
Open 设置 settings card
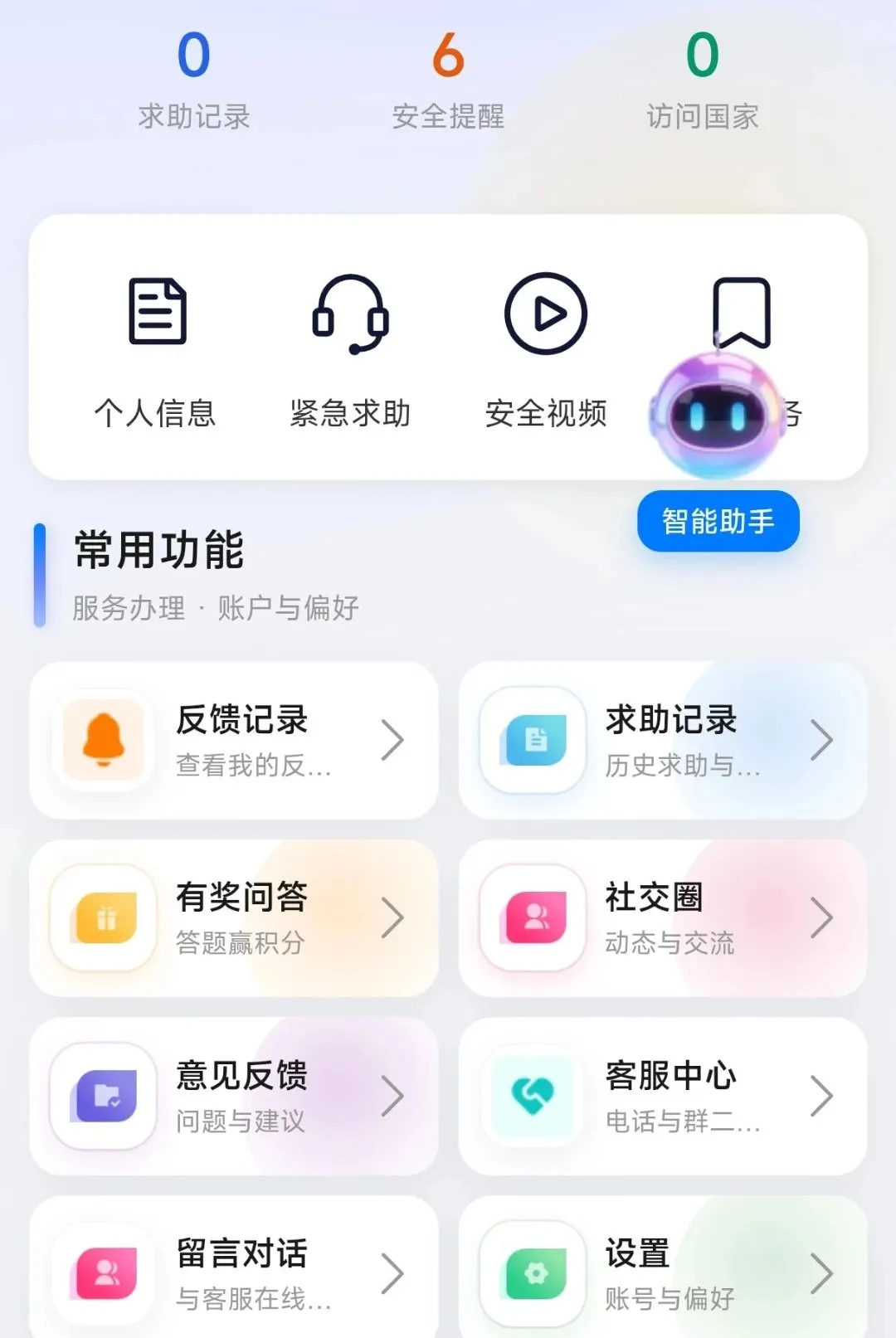tap(663, 1271)
